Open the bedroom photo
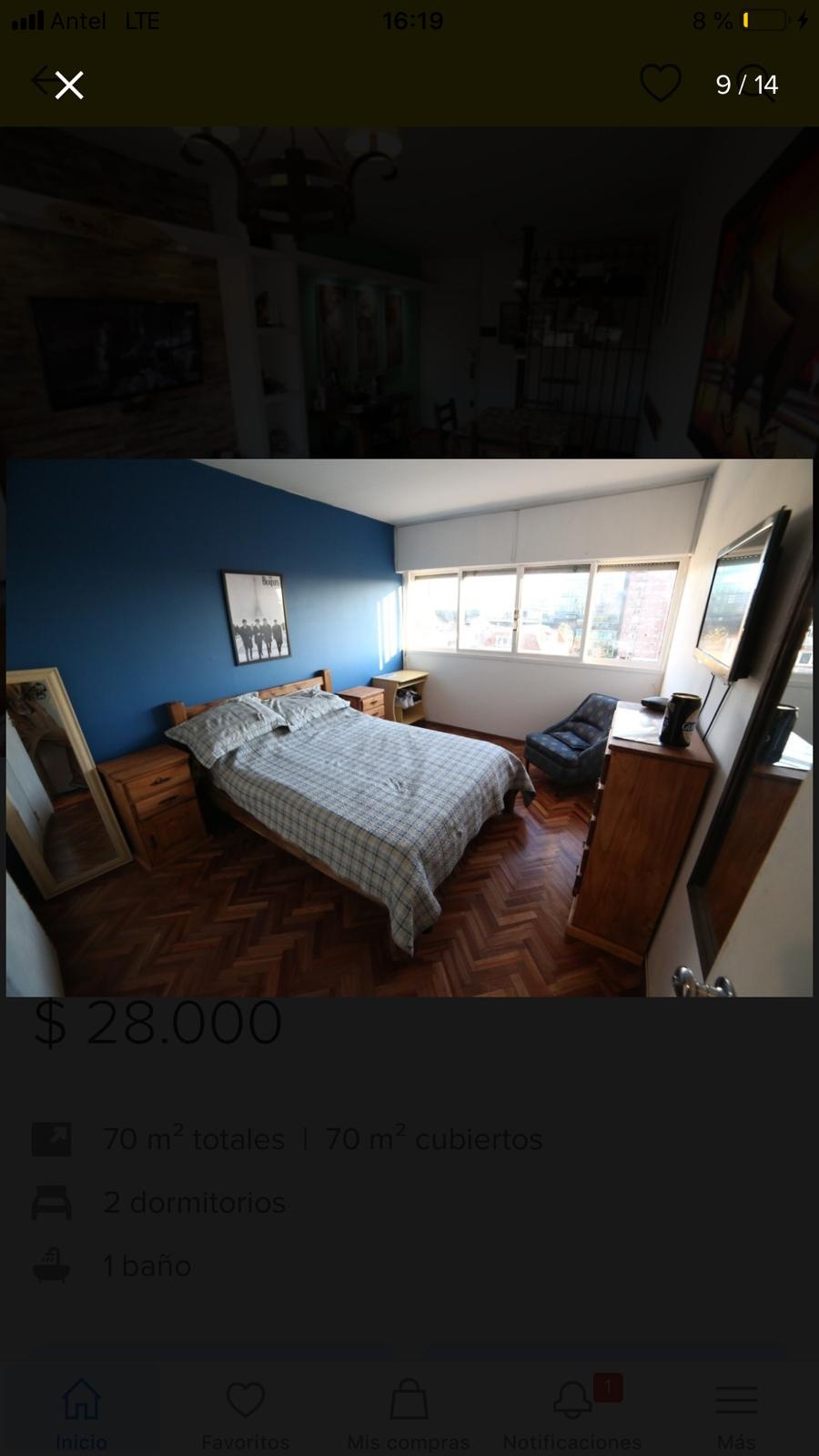The image size is (819, 1456). [x=409, y=728]
